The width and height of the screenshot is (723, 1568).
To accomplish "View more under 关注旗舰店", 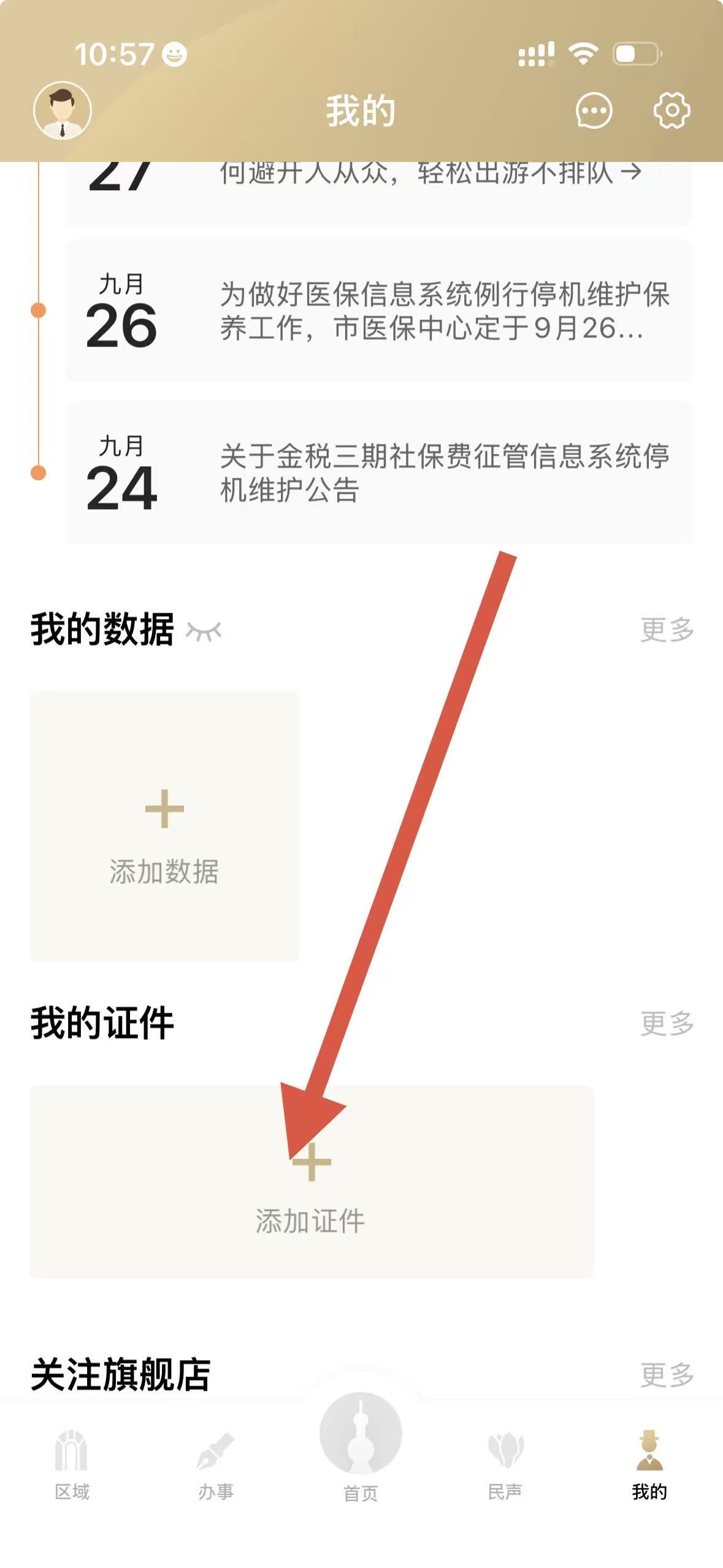I will (667, 1375).
